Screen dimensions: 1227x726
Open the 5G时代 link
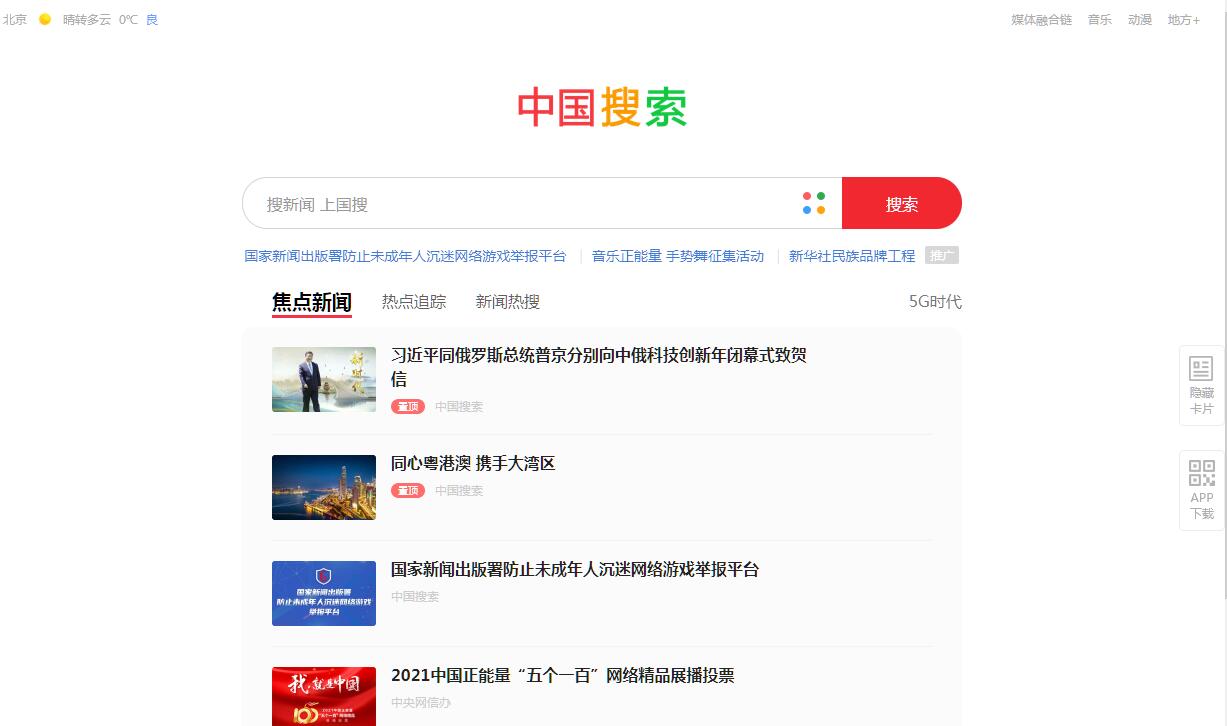[934, 302]
